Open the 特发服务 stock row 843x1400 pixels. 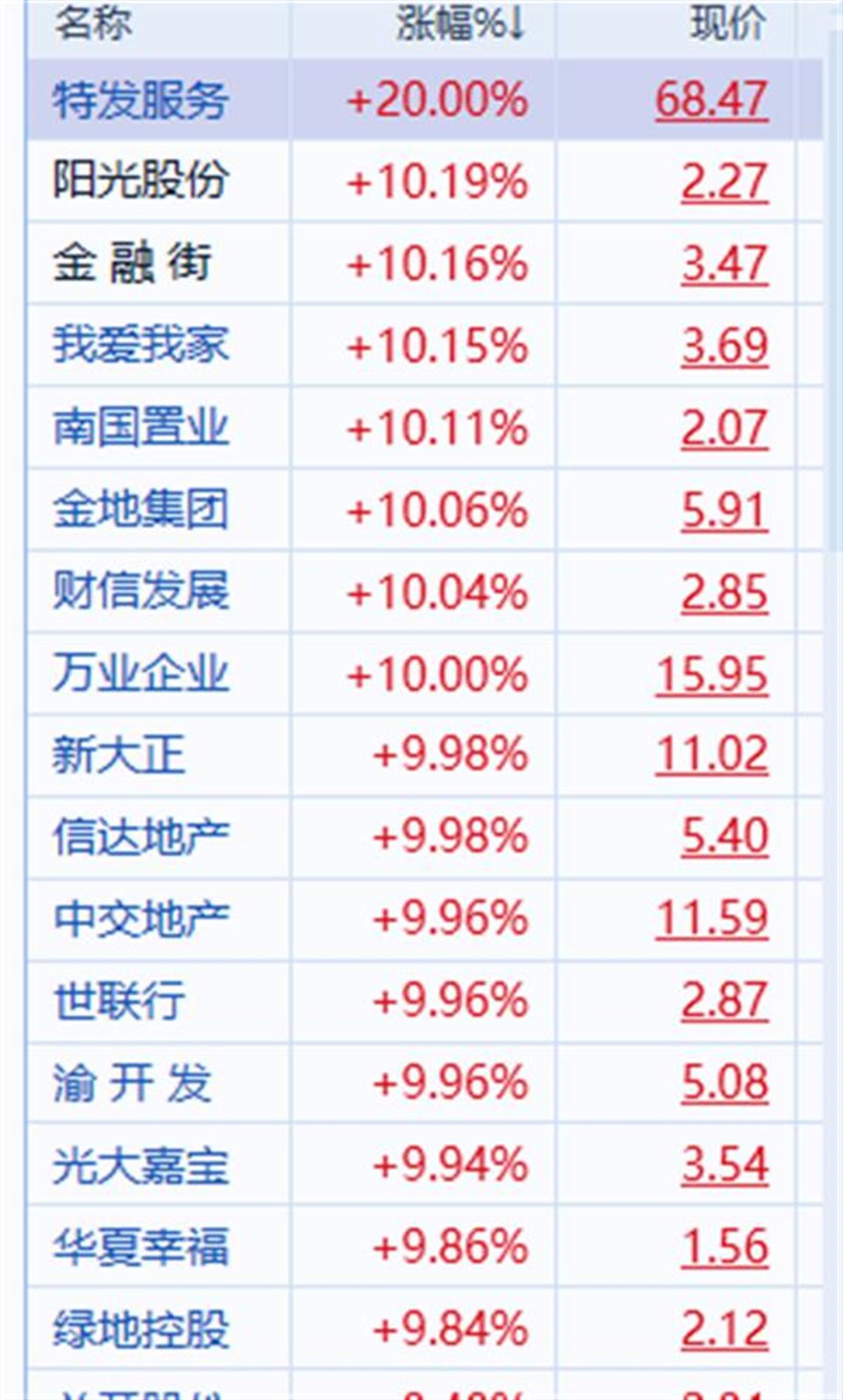point(140,100)
